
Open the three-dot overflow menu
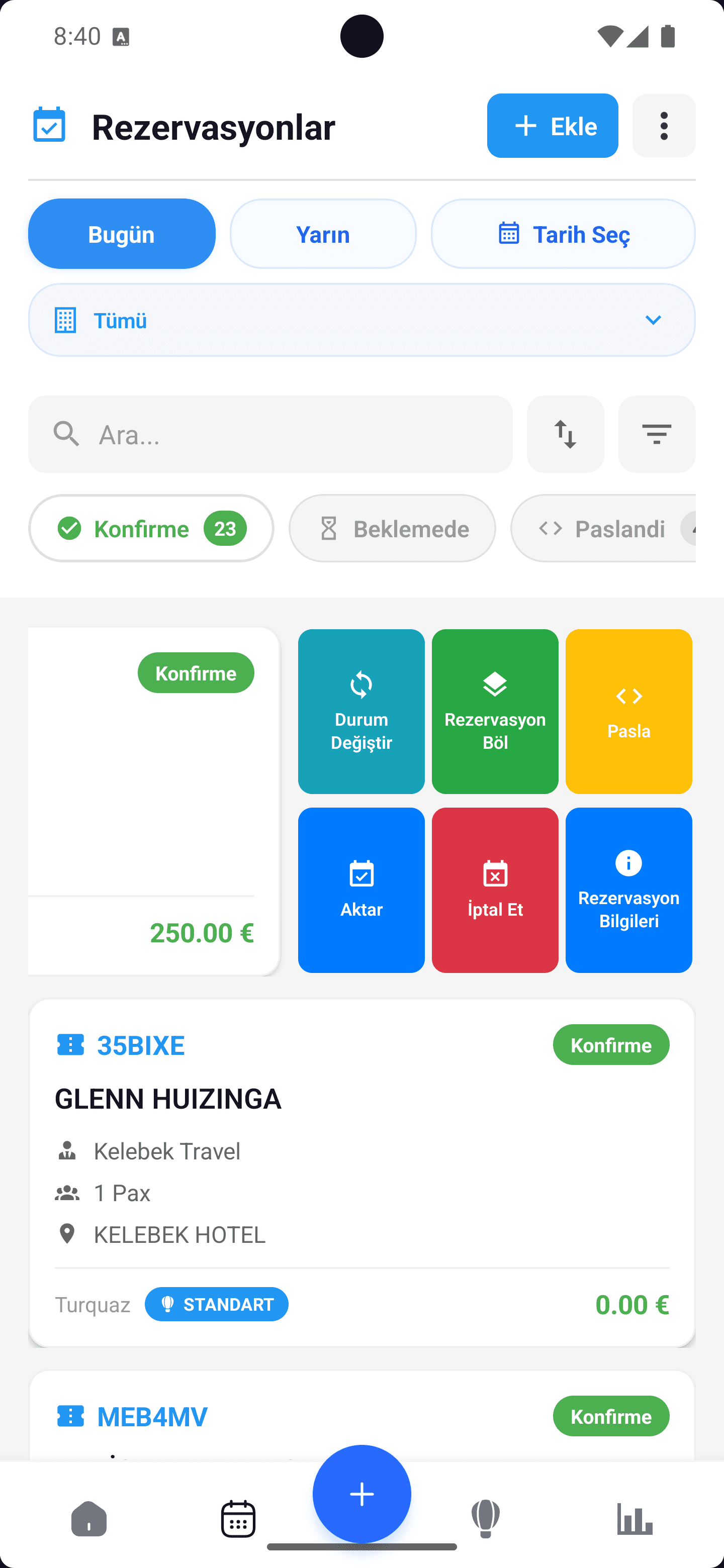pyautogui.click(x=664, y=126)
